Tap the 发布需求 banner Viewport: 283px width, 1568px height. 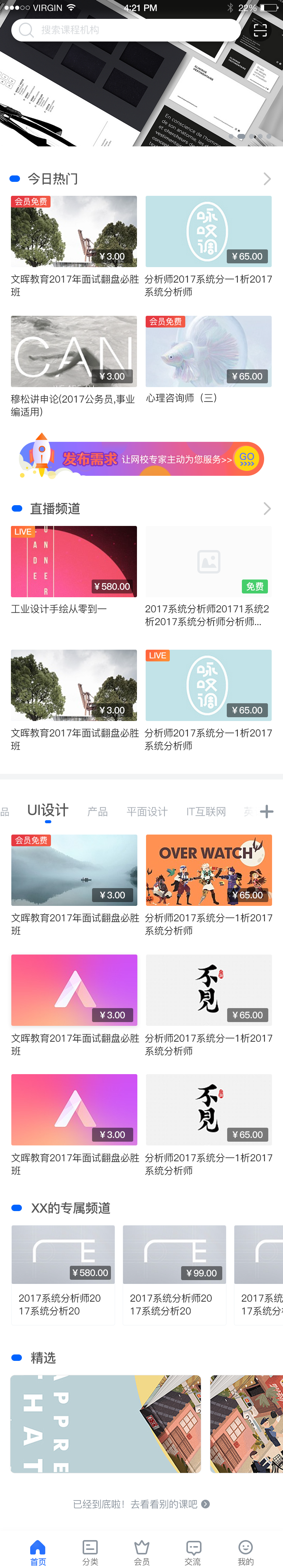pyautogui.click(x=141, y=458)
